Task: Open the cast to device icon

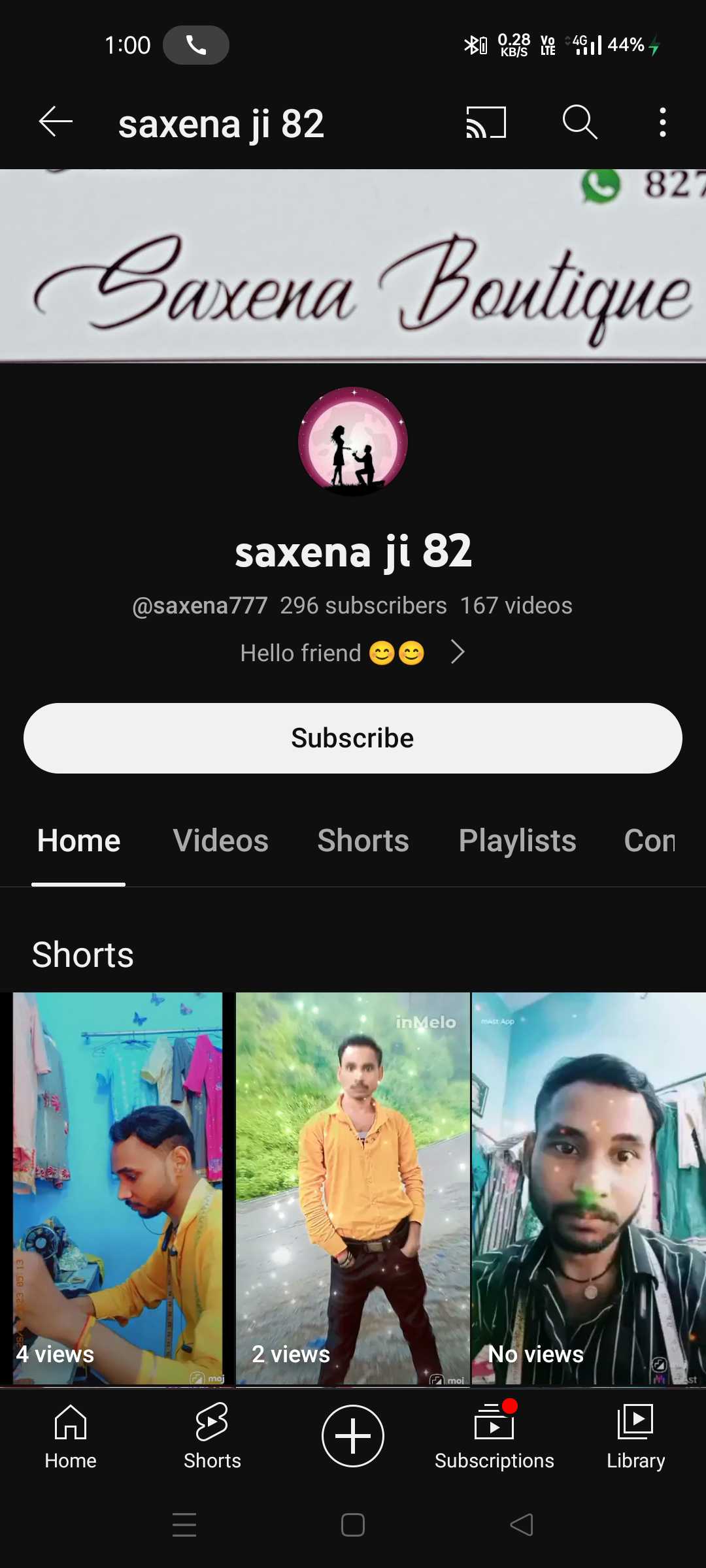Action: tap(486, 122)
